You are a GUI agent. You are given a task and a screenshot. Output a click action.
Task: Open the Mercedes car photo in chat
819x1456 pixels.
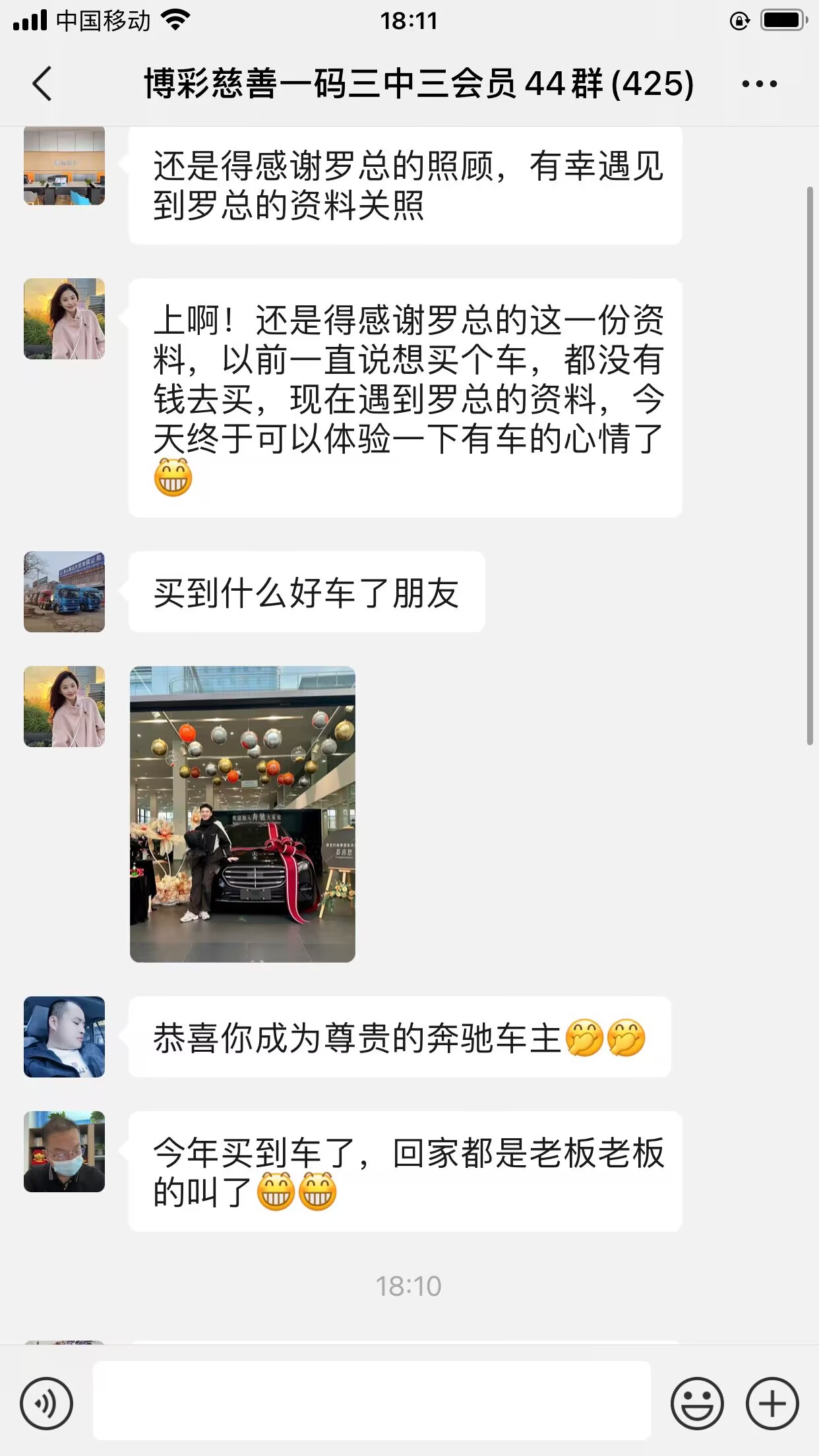(x=243, y=814)
